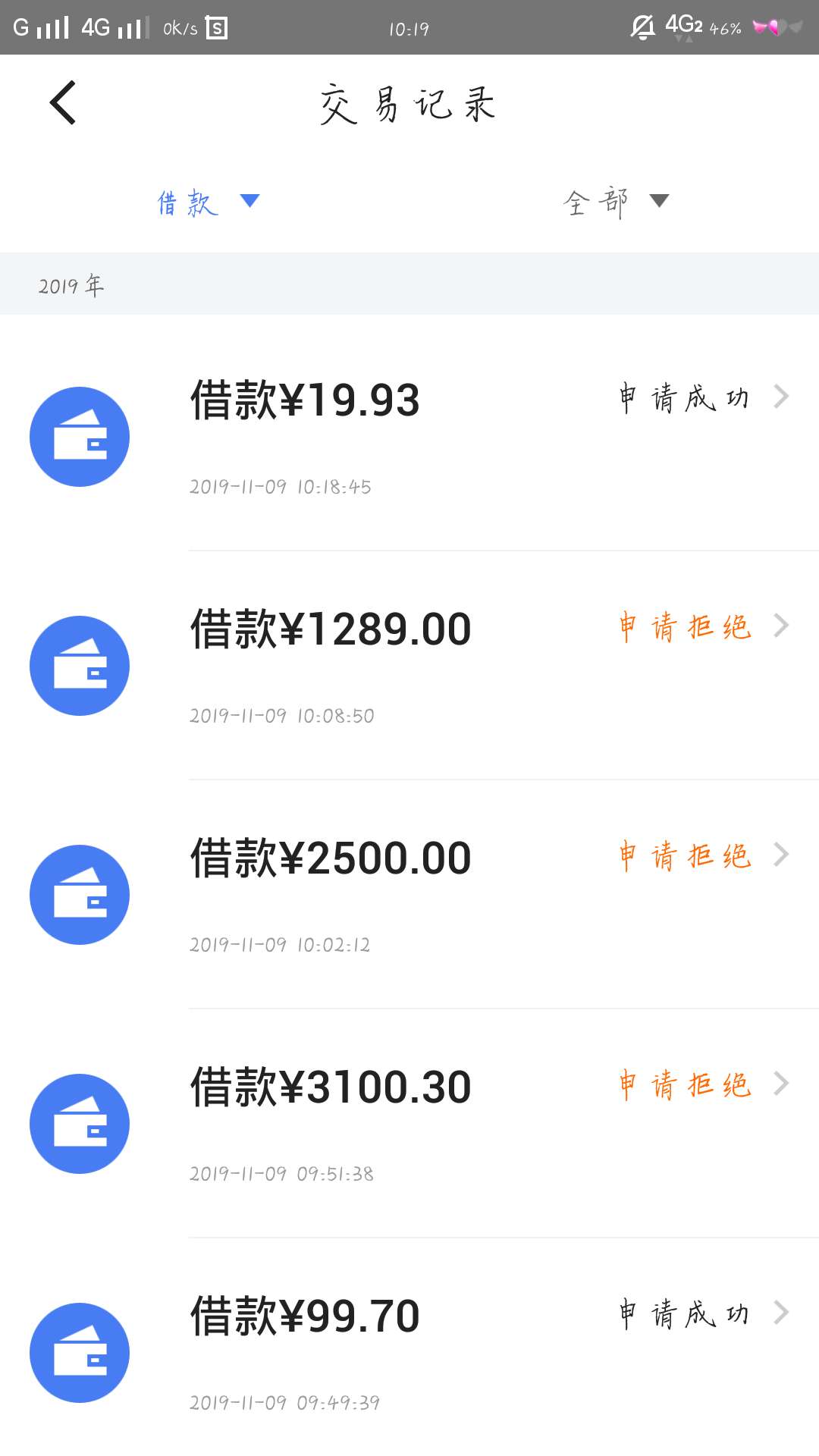The image size is (819, 1456).
Task: Open the 借款¥99.70 record
Action: tap(409, 1348)
